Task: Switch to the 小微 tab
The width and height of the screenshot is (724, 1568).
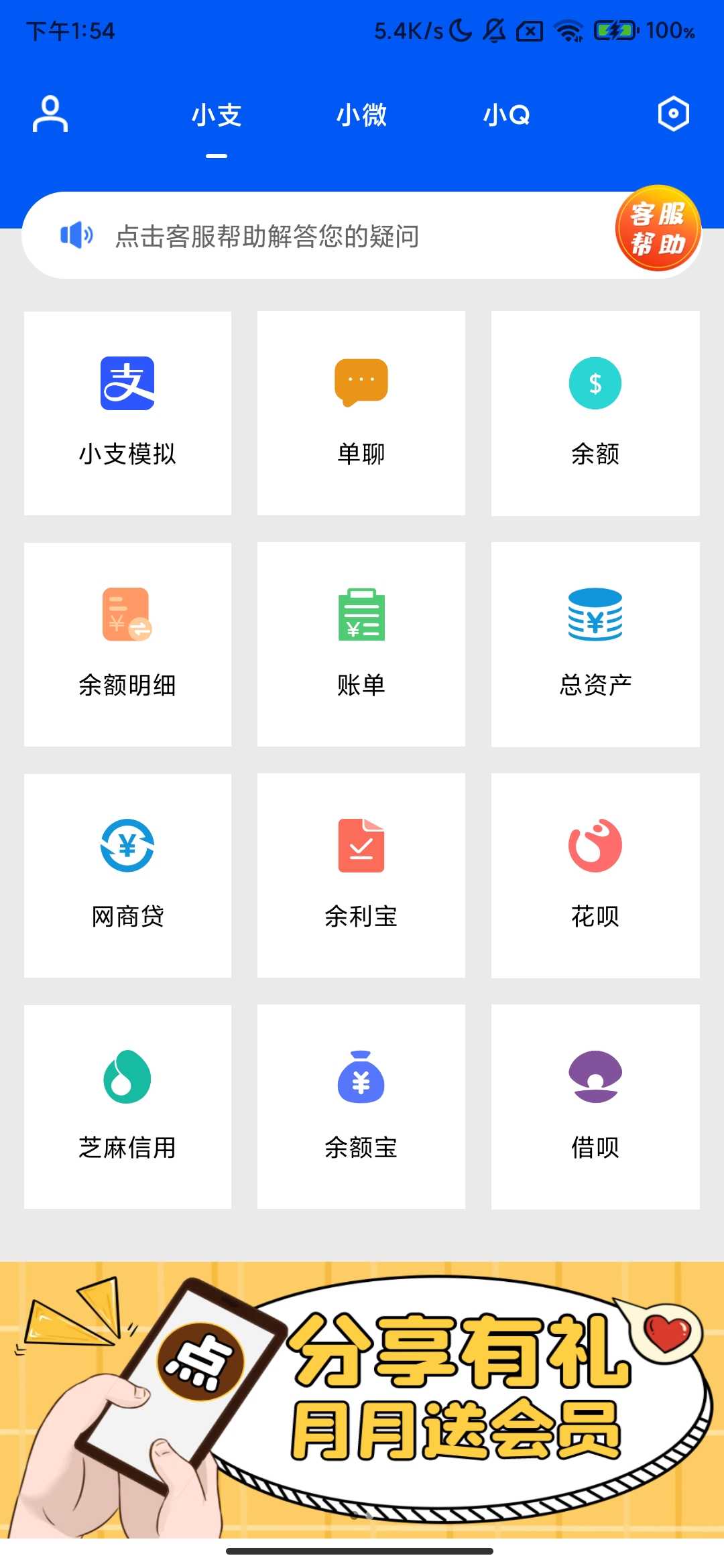Action: pos(362,115)
